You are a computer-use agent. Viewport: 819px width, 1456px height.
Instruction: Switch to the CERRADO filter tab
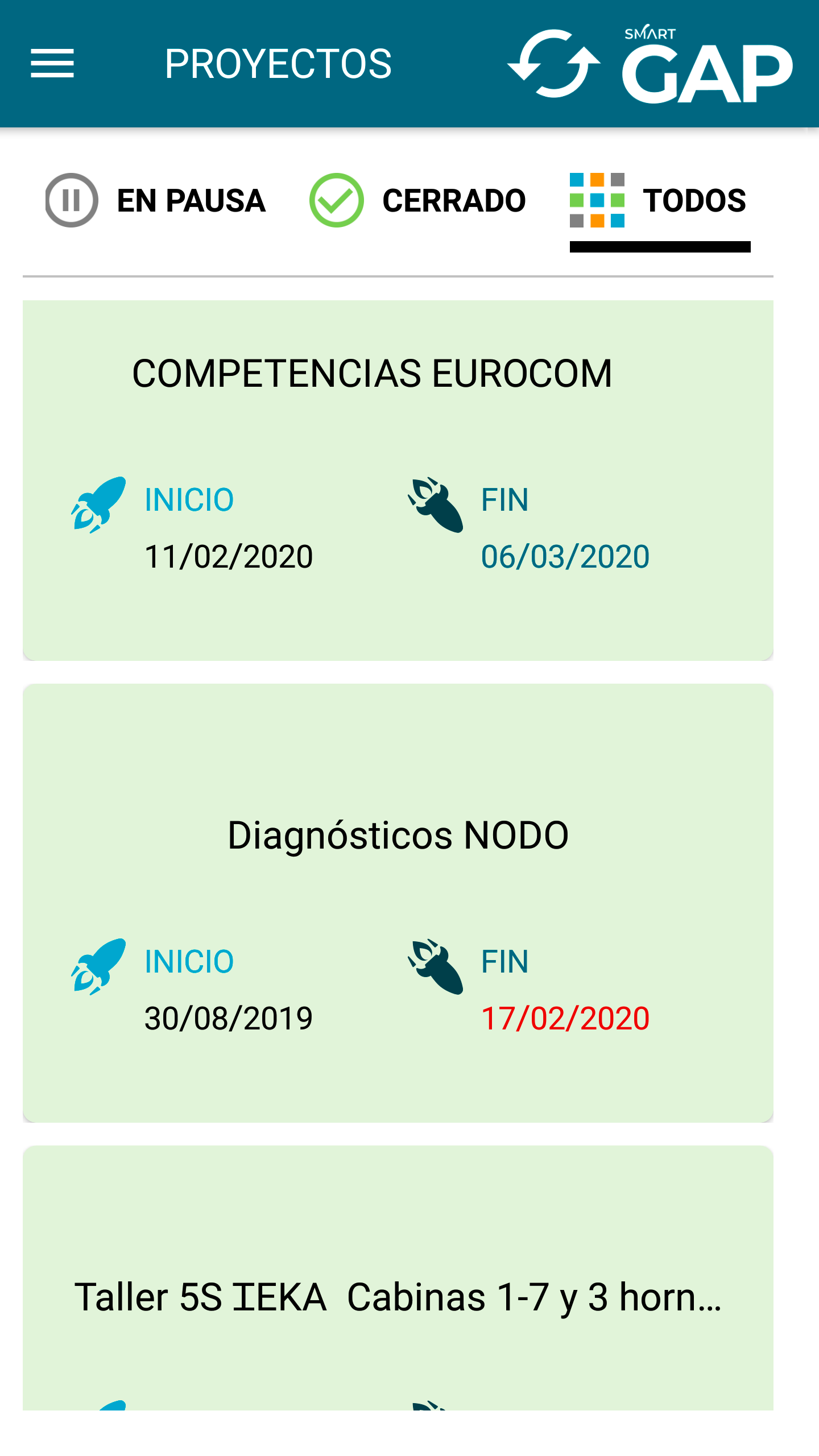point(454,200)
